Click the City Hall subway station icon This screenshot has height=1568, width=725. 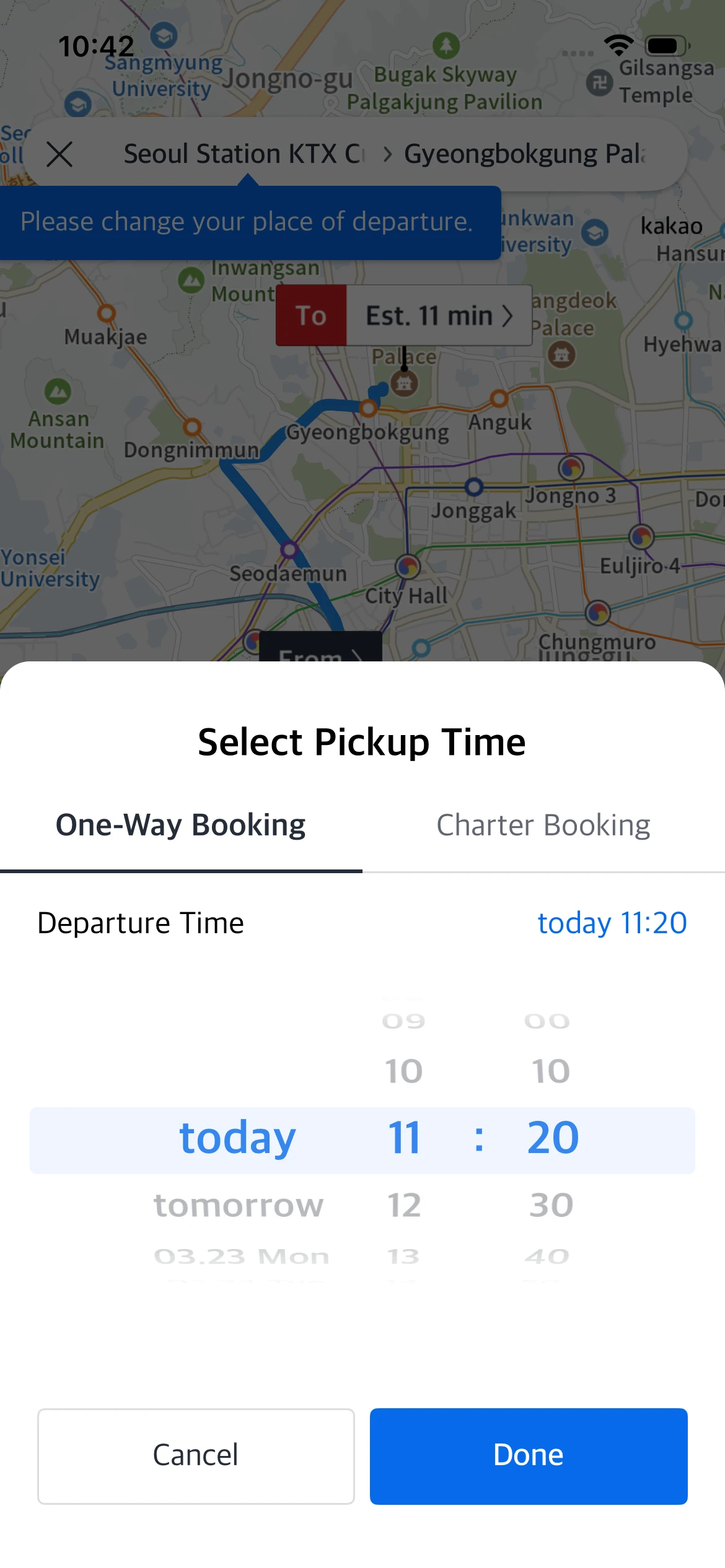pos(407,567)
